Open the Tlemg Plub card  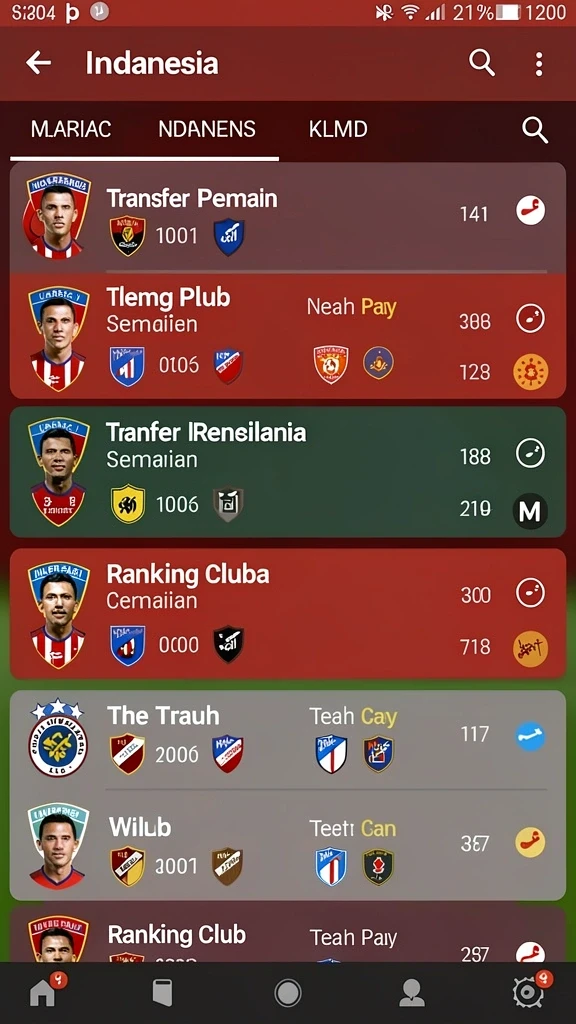pyautogui.click(x=287, y=336)
